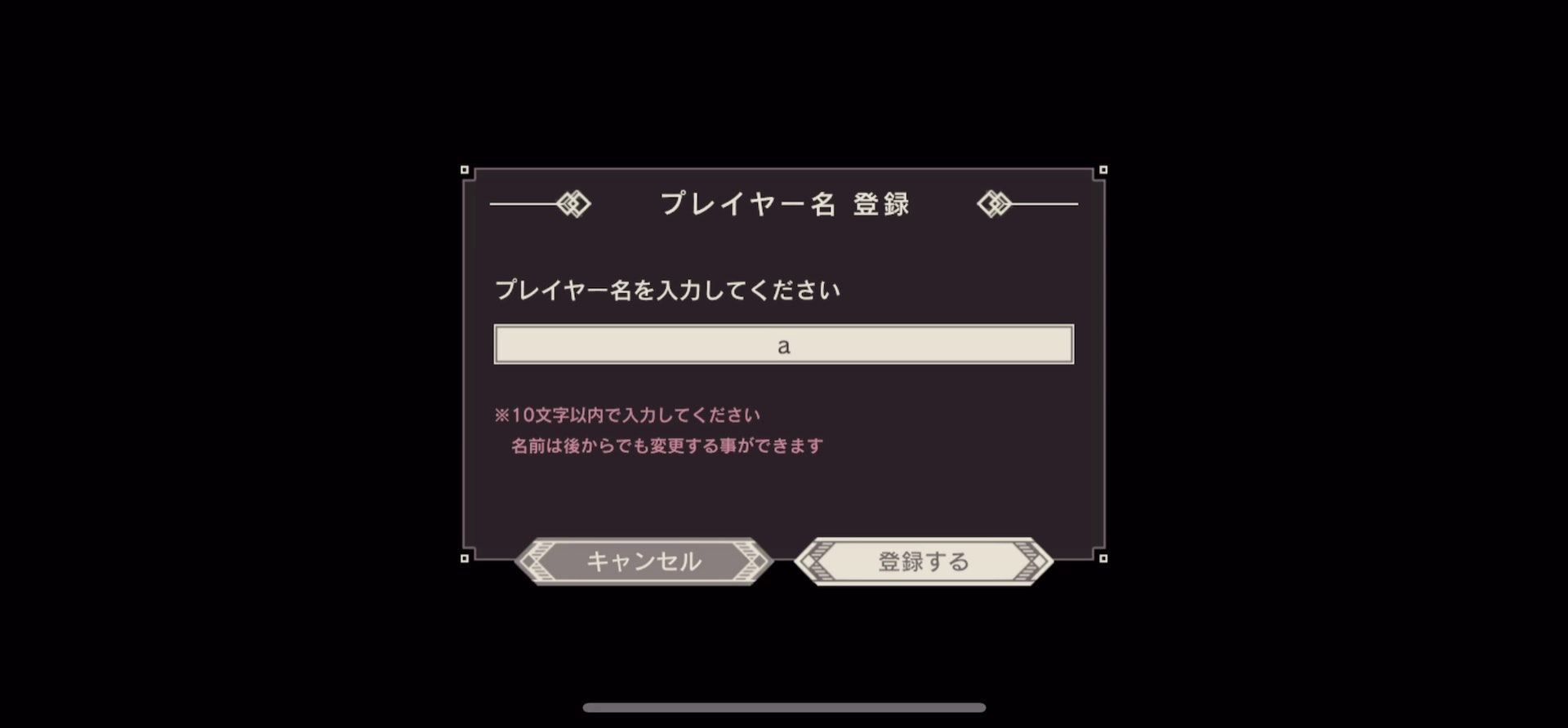The image size is (1568, 728).
Task: Confirm with the 登録する button
Action: [x=923, y=562]
